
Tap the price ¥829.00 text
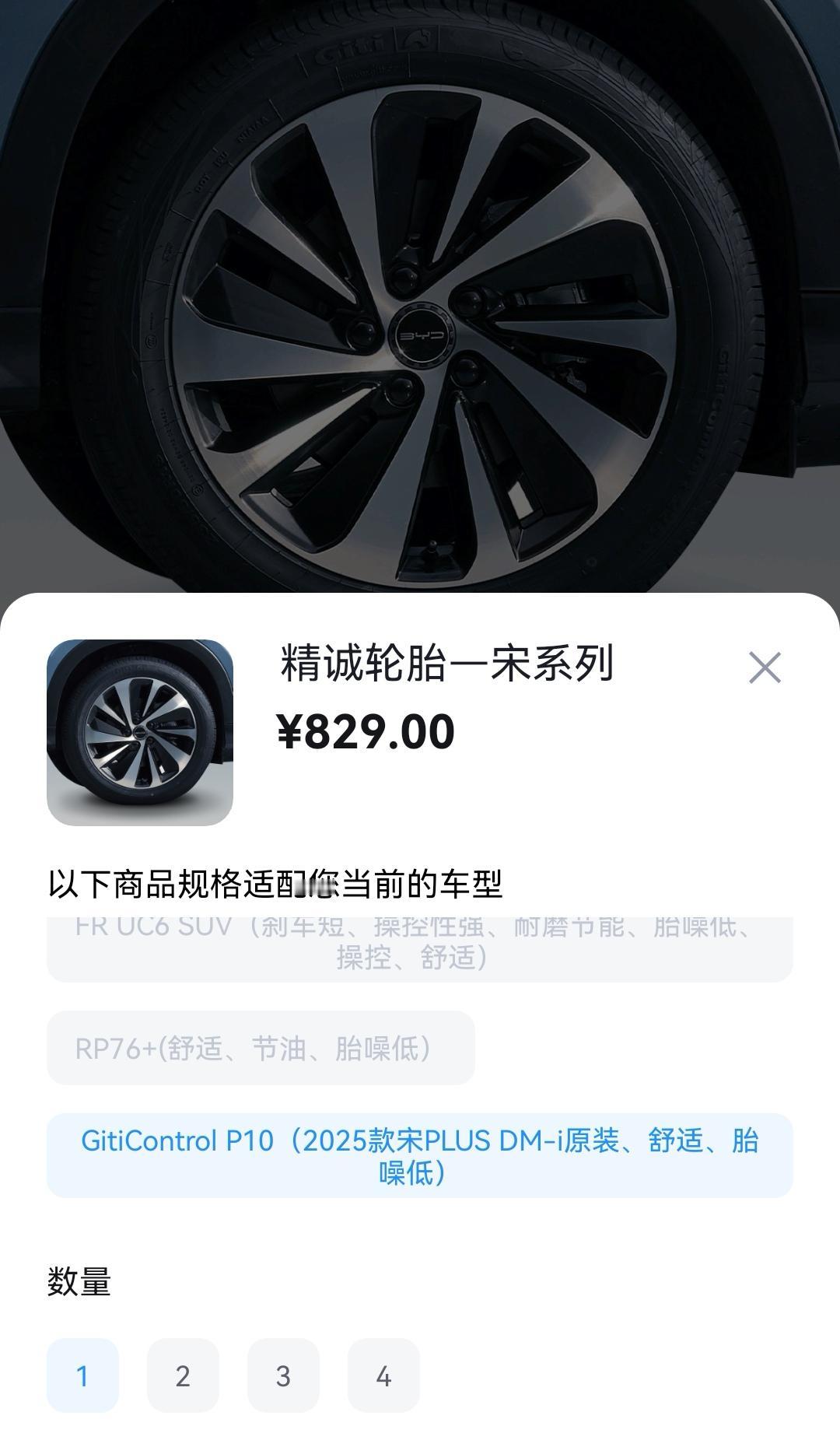[366, 728]
